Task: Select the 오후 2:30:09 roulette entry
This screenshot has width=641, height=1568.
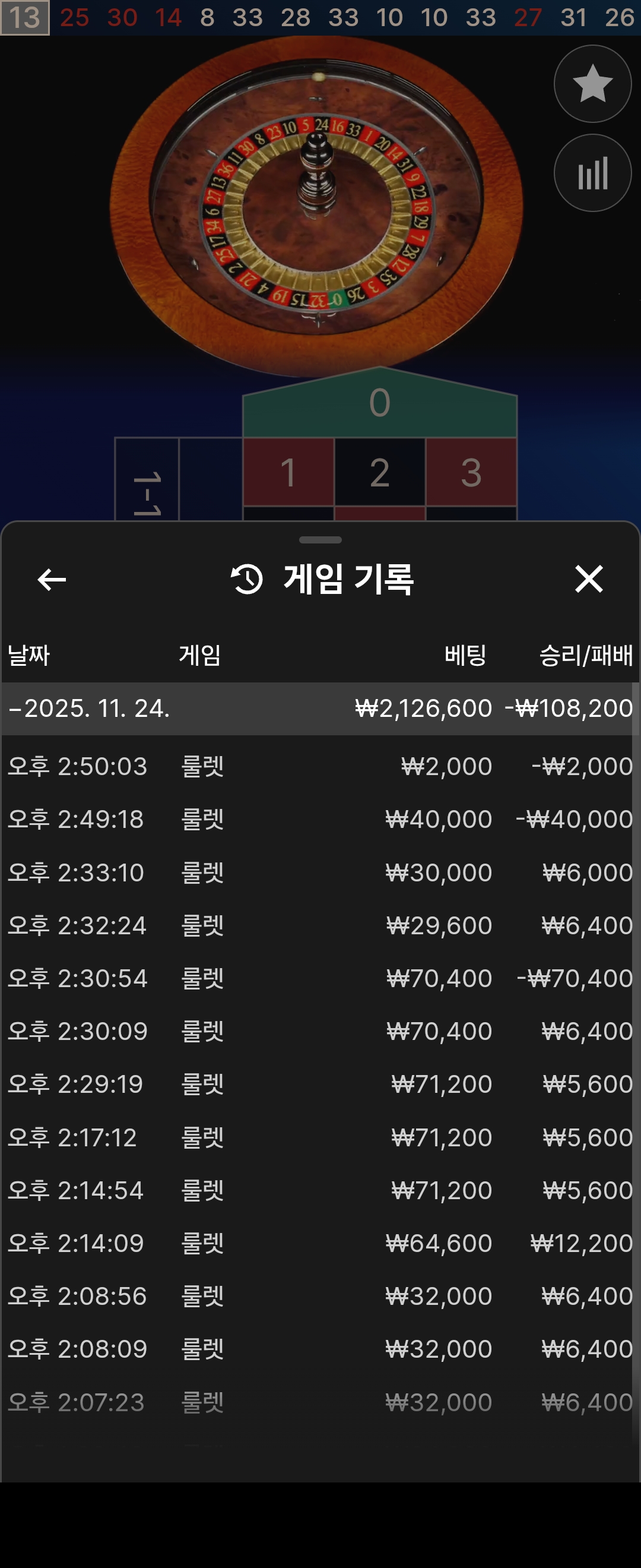Action: click(320, 1031)
